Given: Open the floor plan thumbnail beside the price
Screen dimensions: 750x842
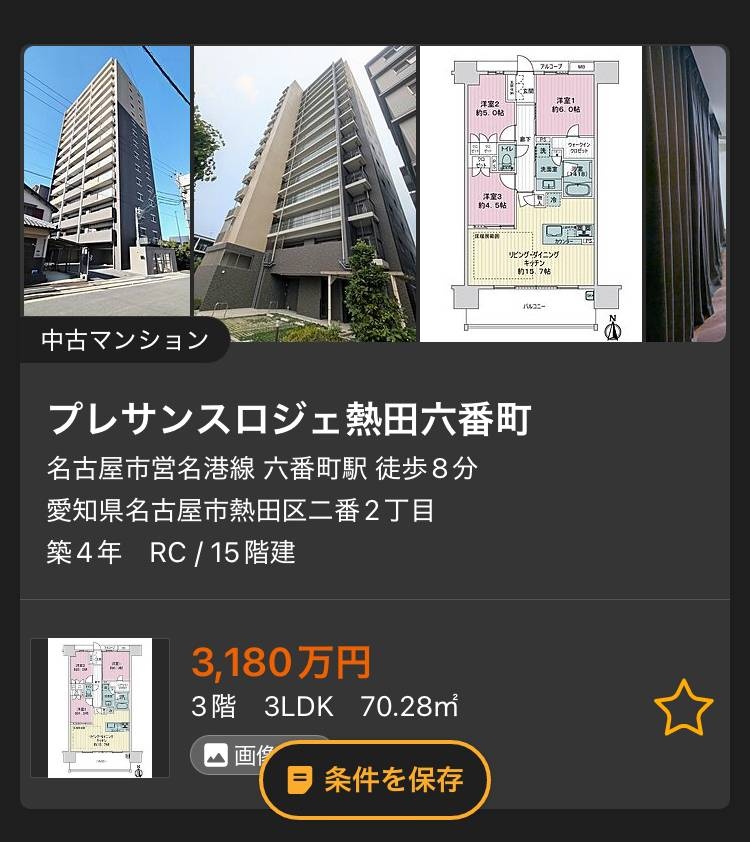Looking at the screenshot, I should coord(100,708).
